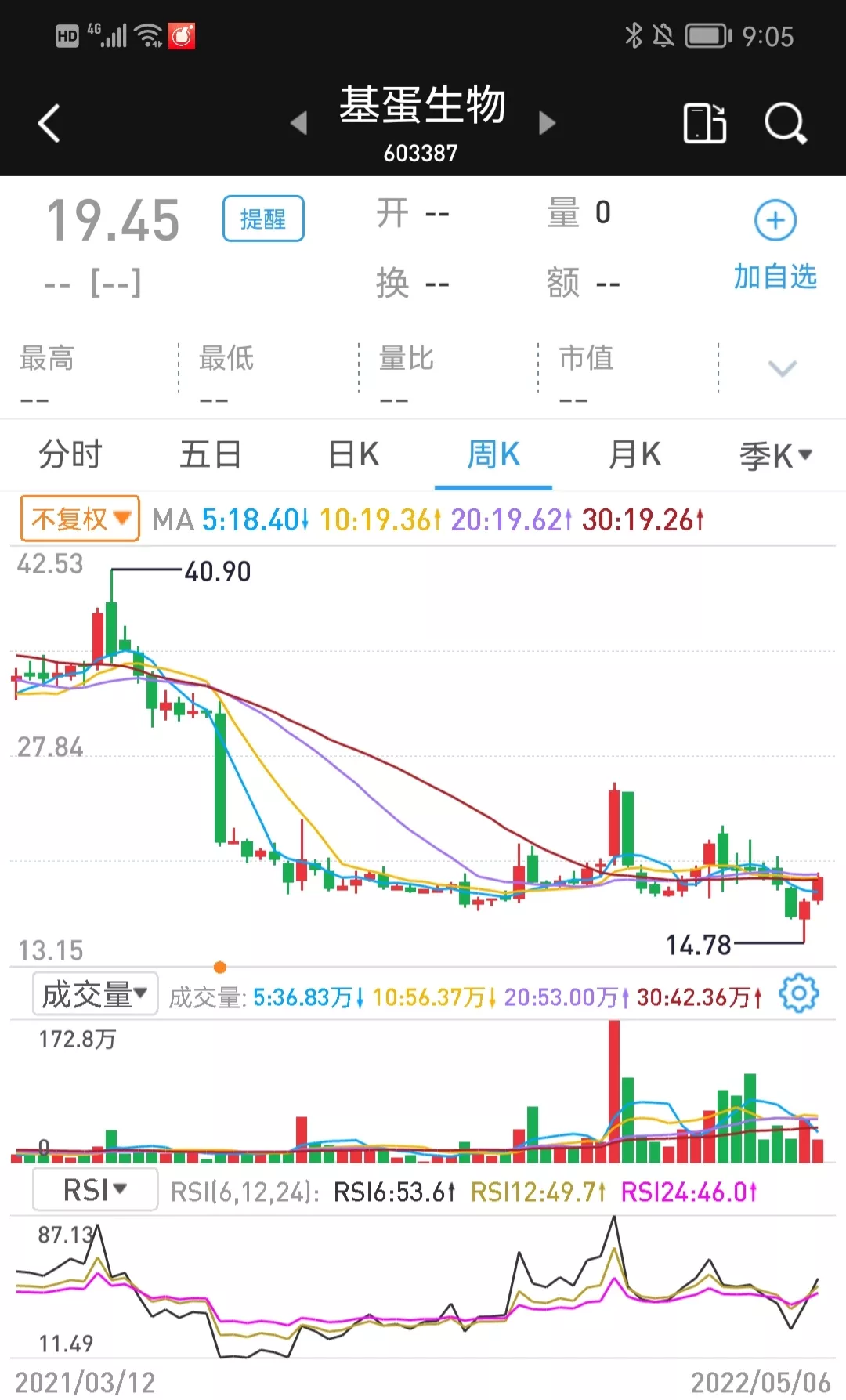The image size is (846, 1400).
Task: Go back using the header arrow
Action: pos(49,124)
